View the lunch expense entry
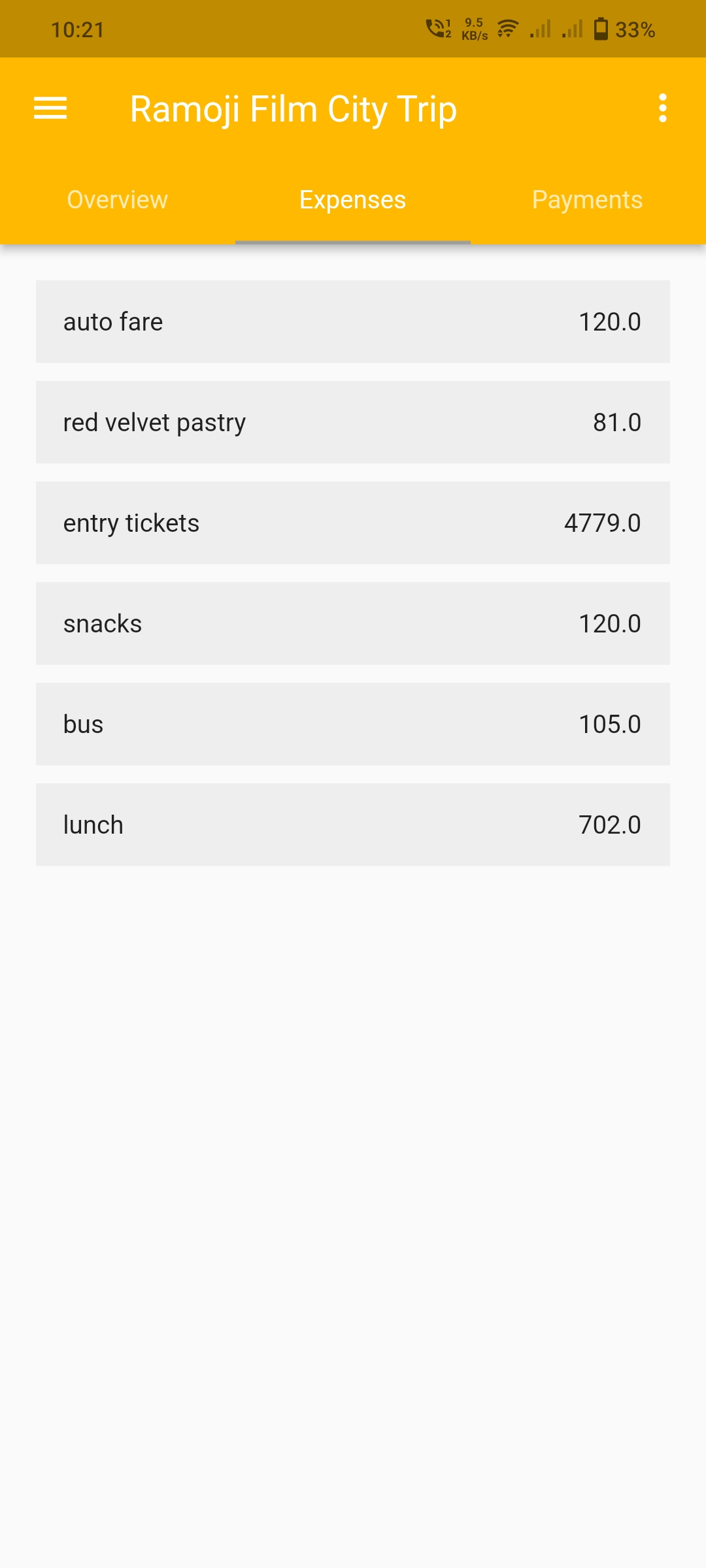The height and width of the screenshot is (1568, 706). [353, 825]
